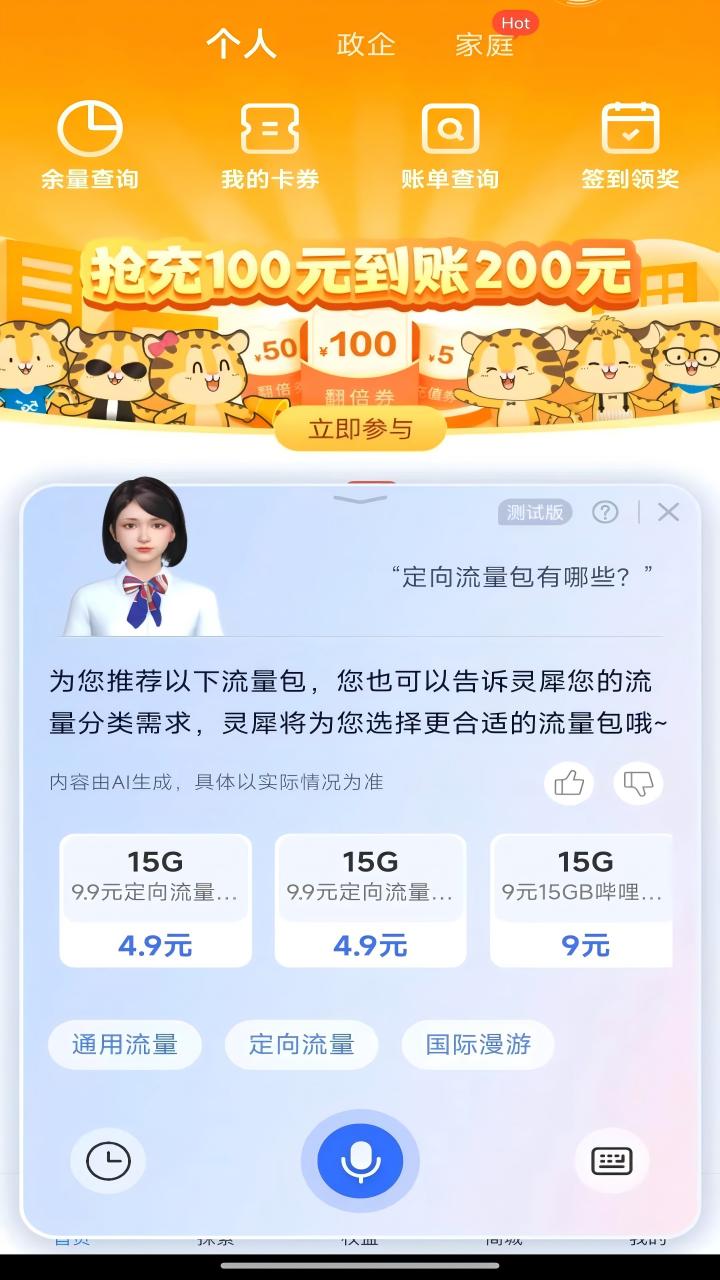This screenshot has width=720, height=1280.
Task: Switch to keyboard input
Action: [x=612, y=1161]
